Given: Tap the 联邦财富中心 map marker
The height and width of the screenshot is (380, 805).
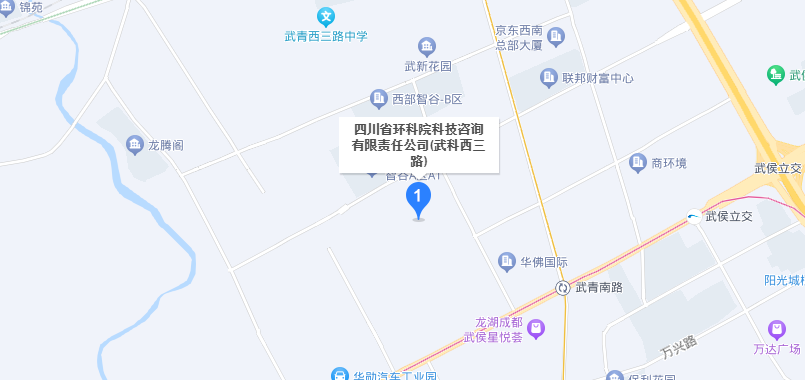Looking at the screenshot, I should (x=549, y=78).
